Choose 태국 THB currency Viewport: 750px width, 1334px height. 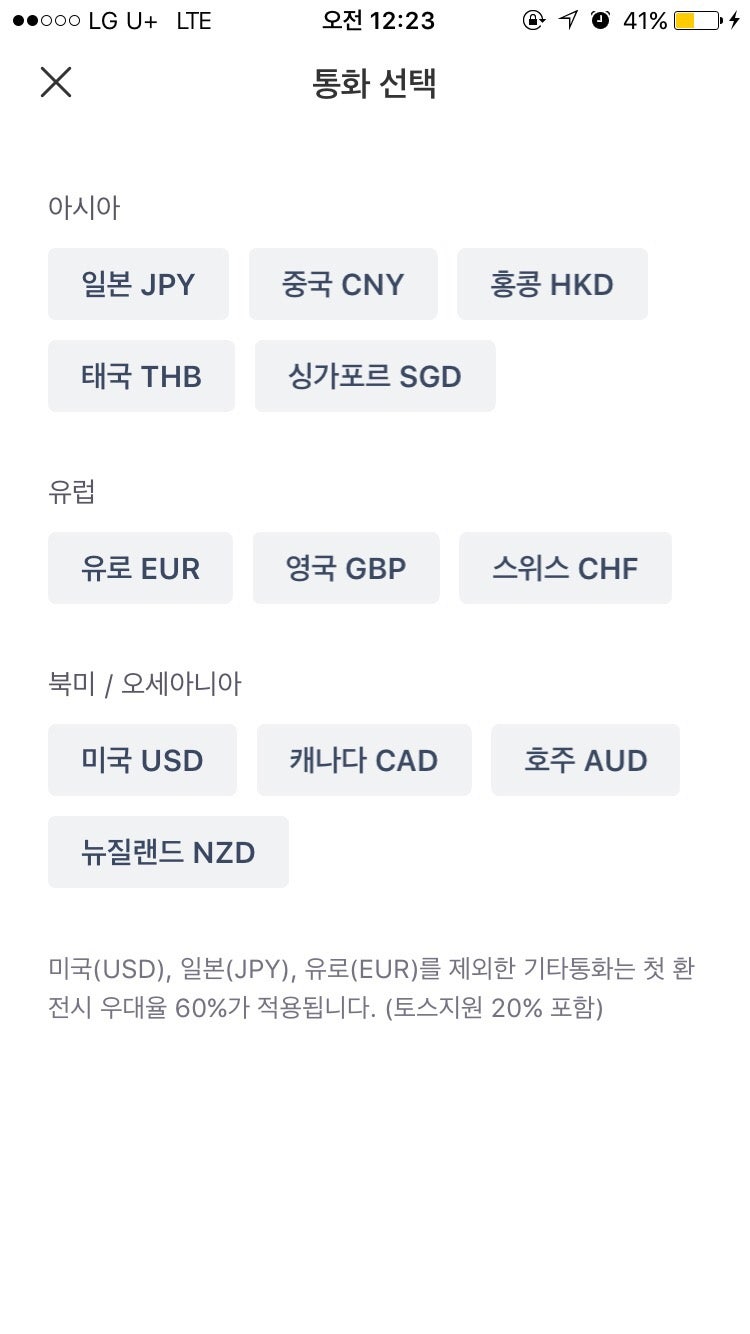click(141, 376)
